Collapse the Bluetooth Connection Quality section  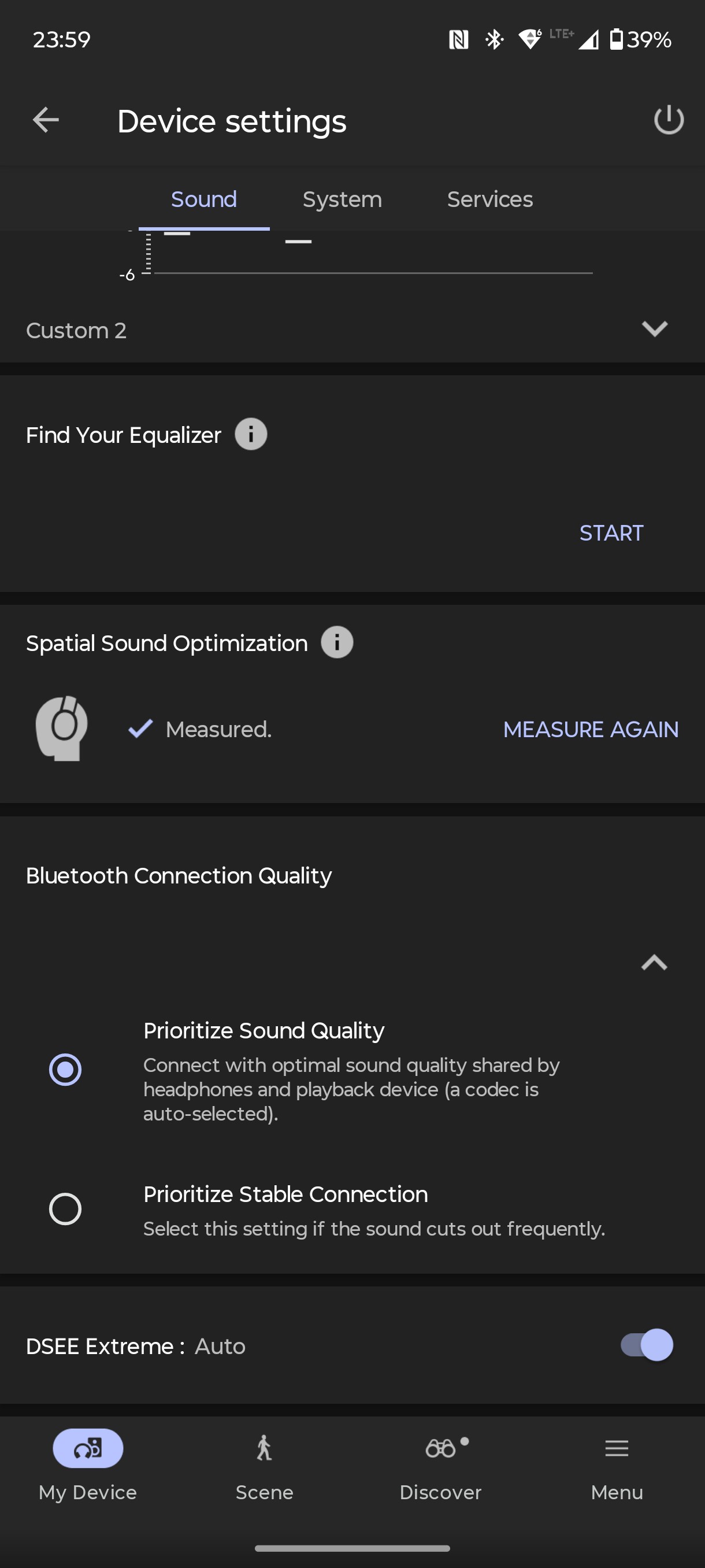tap(655, 963)
